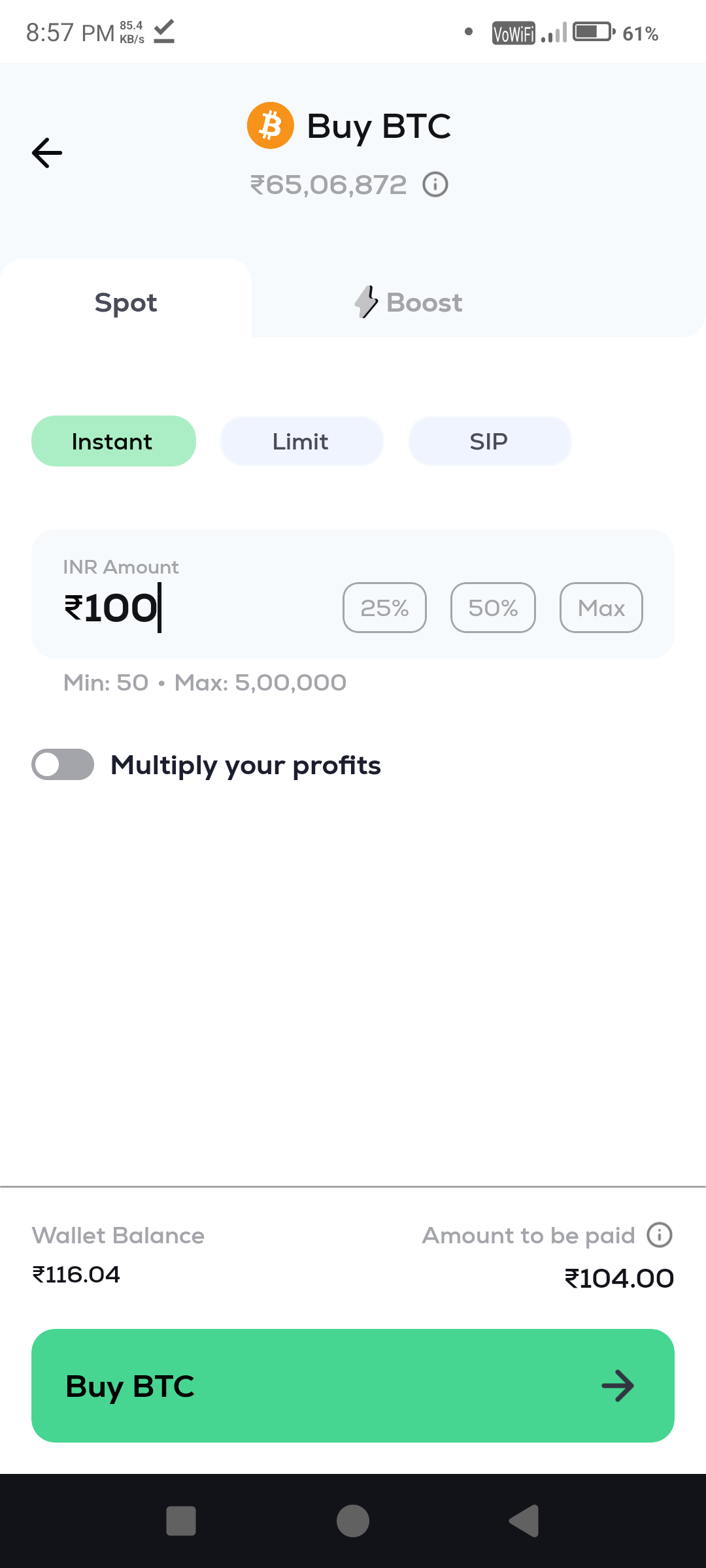The height and width of the screenshot is (1568, 706).
Task: Go to the system home screen
Action: 353,1521
